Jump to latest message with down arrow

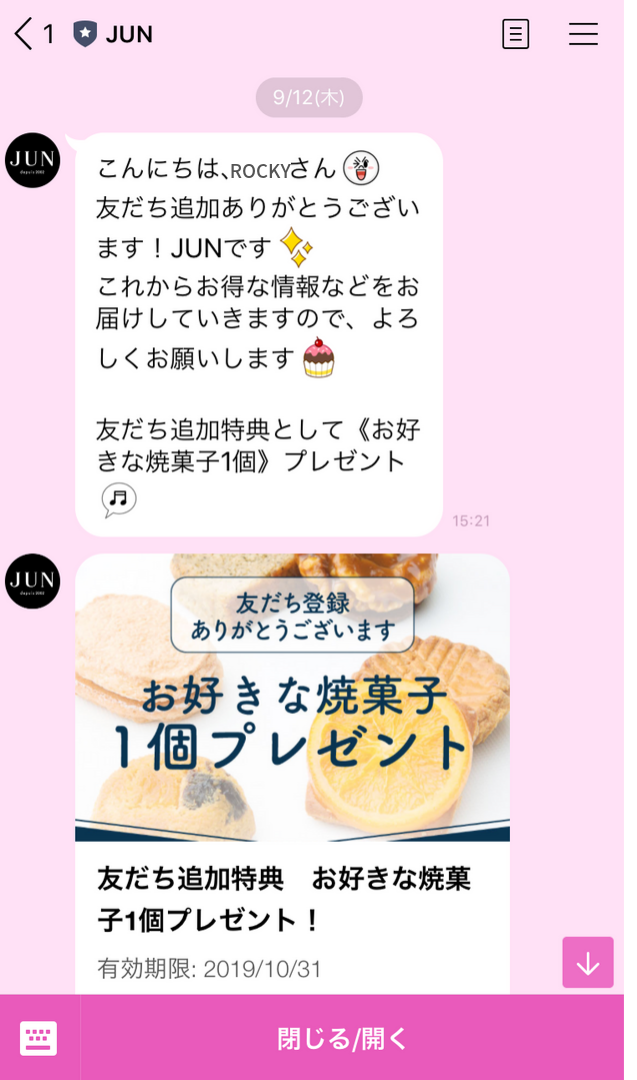(588, 963)
